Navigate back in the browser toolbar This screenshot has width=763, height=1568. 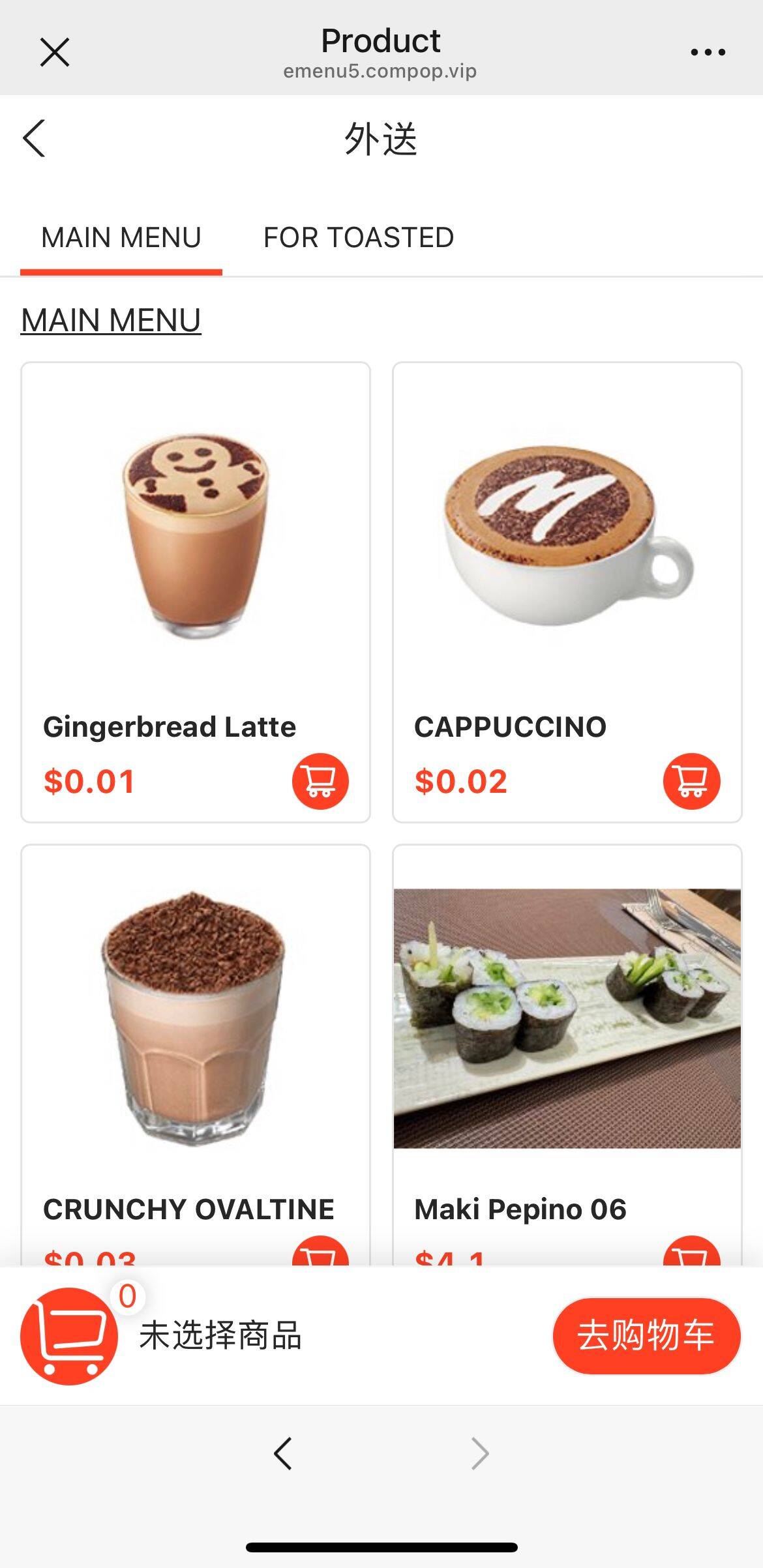pyautogui.click(x=282, y=1453)
